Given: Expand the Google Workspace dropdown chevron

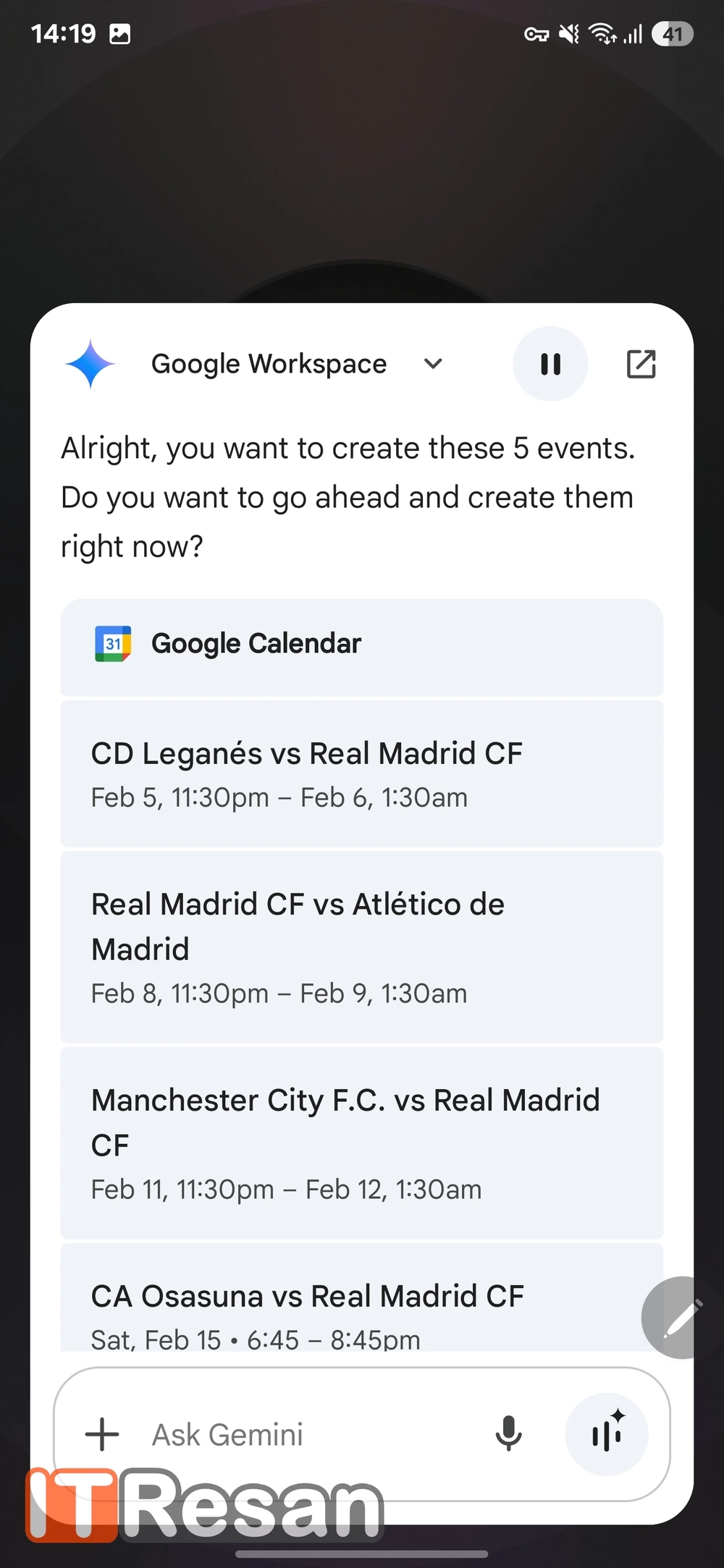Looking at the screenshot, I should pos(433,364).
